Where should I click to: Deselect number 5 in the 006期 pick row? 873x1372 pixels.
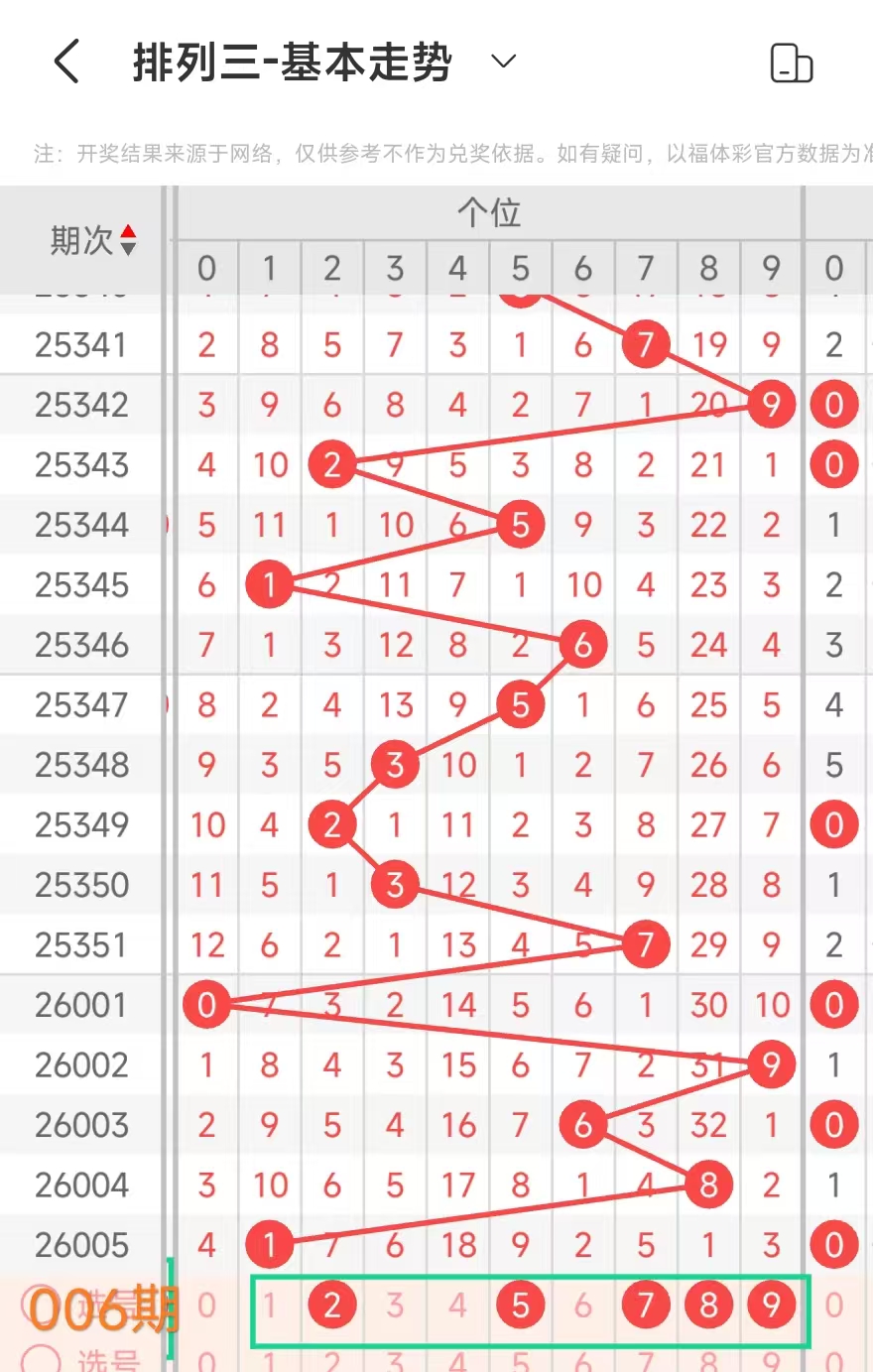[520, 1306]
